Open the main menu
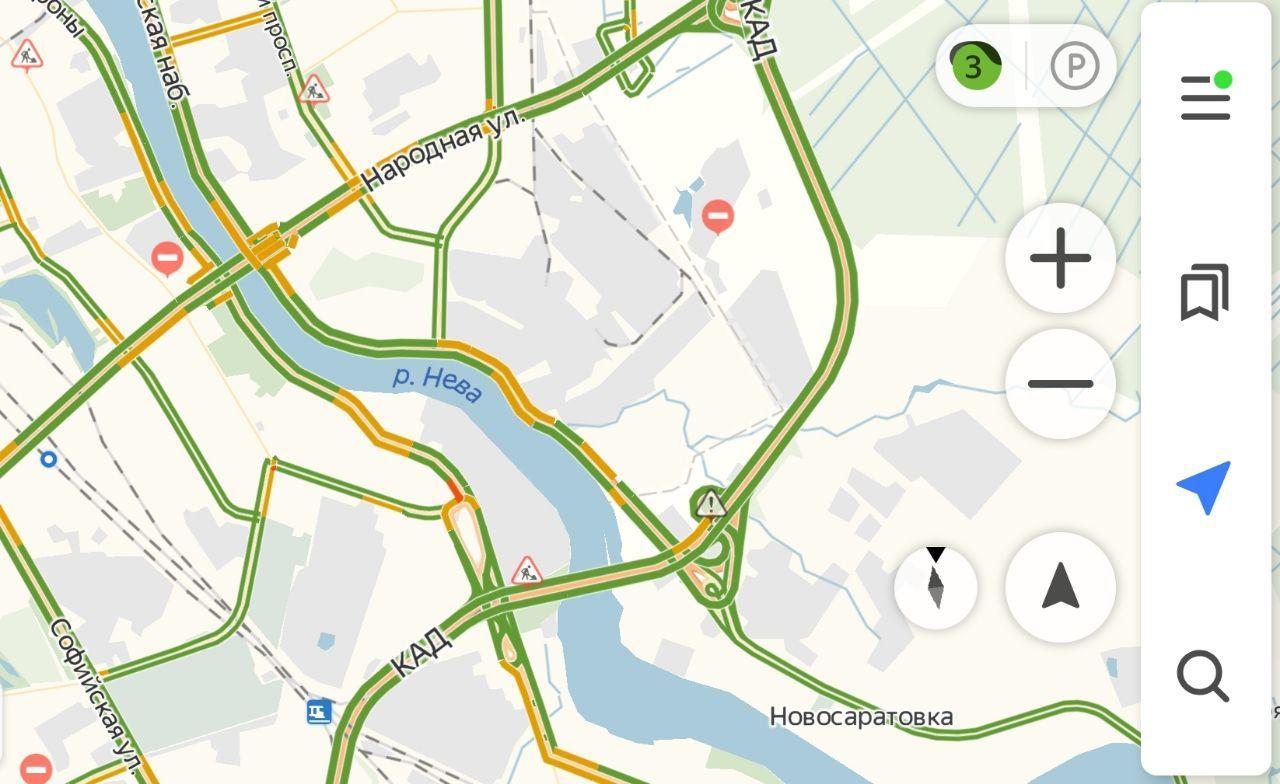1280x784 pixels. point(1205,97)
